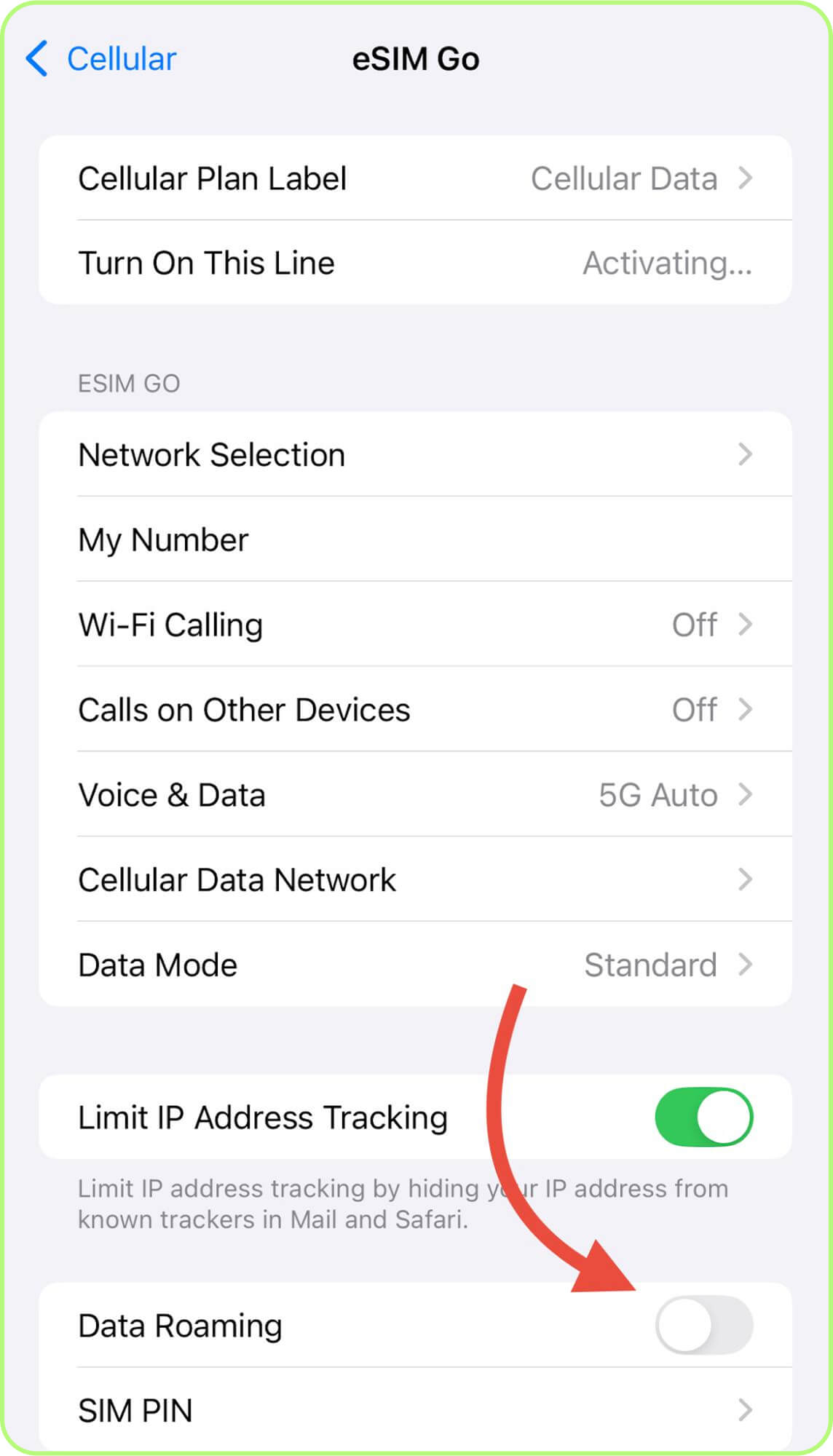The width and height of the screenshot is (833, 1456).
Task: Open Wi-Fi Calling settings
Action: coord(415,625)
